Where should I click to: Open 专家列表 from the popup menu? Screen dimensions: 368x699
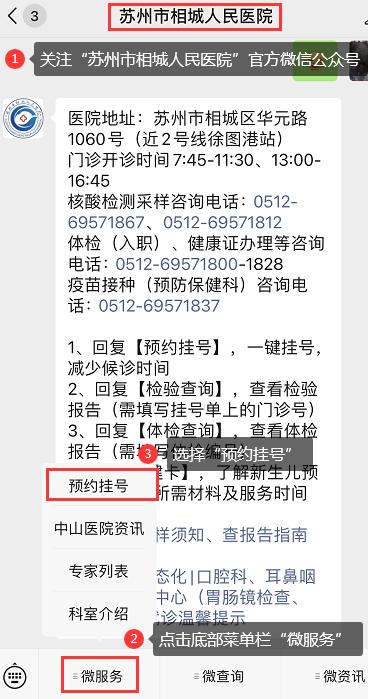pyautogui.click(x=99, y=571)
